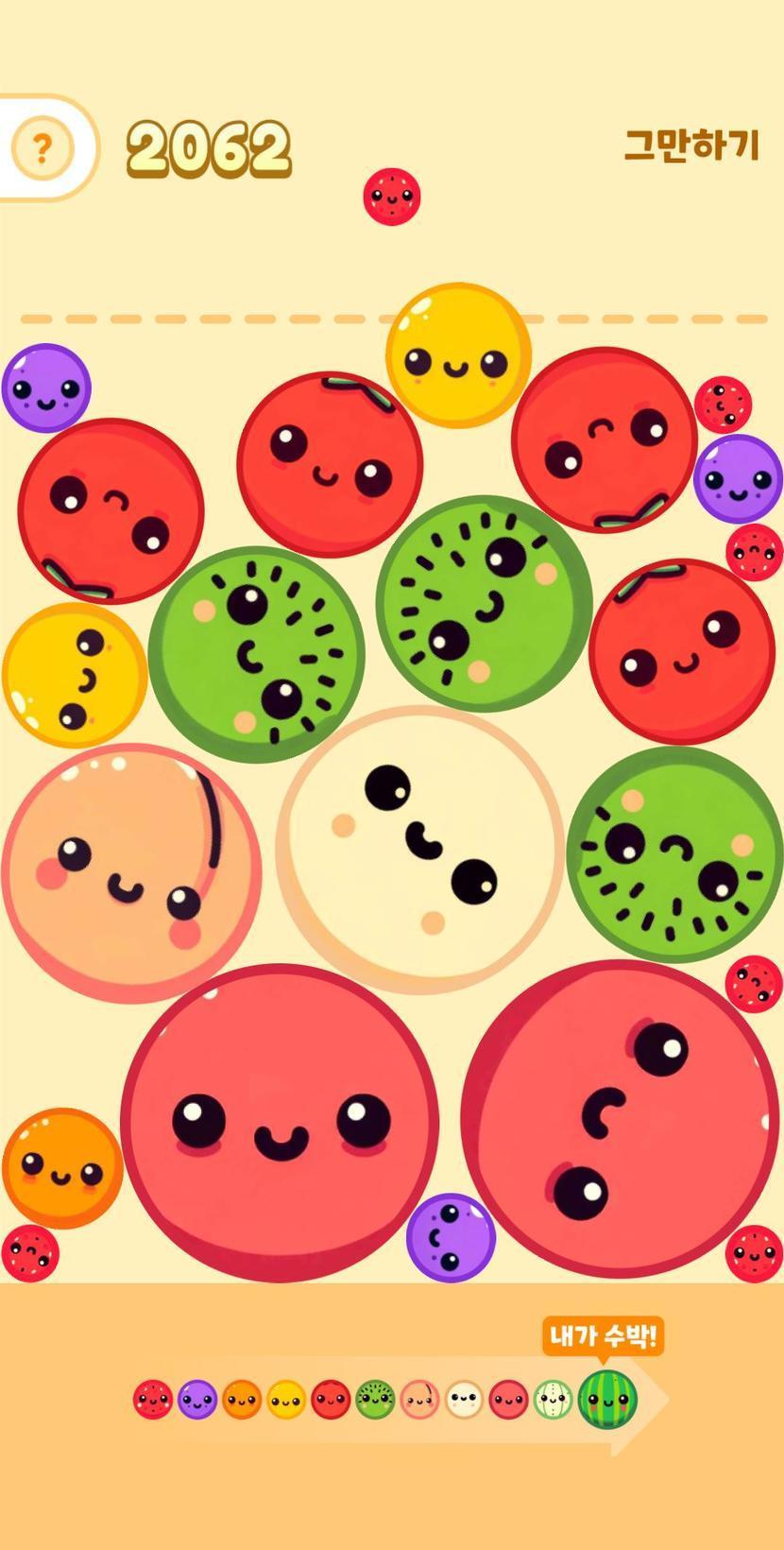Open the question mark help button
784x1550 pixels.
coord(42,148)
